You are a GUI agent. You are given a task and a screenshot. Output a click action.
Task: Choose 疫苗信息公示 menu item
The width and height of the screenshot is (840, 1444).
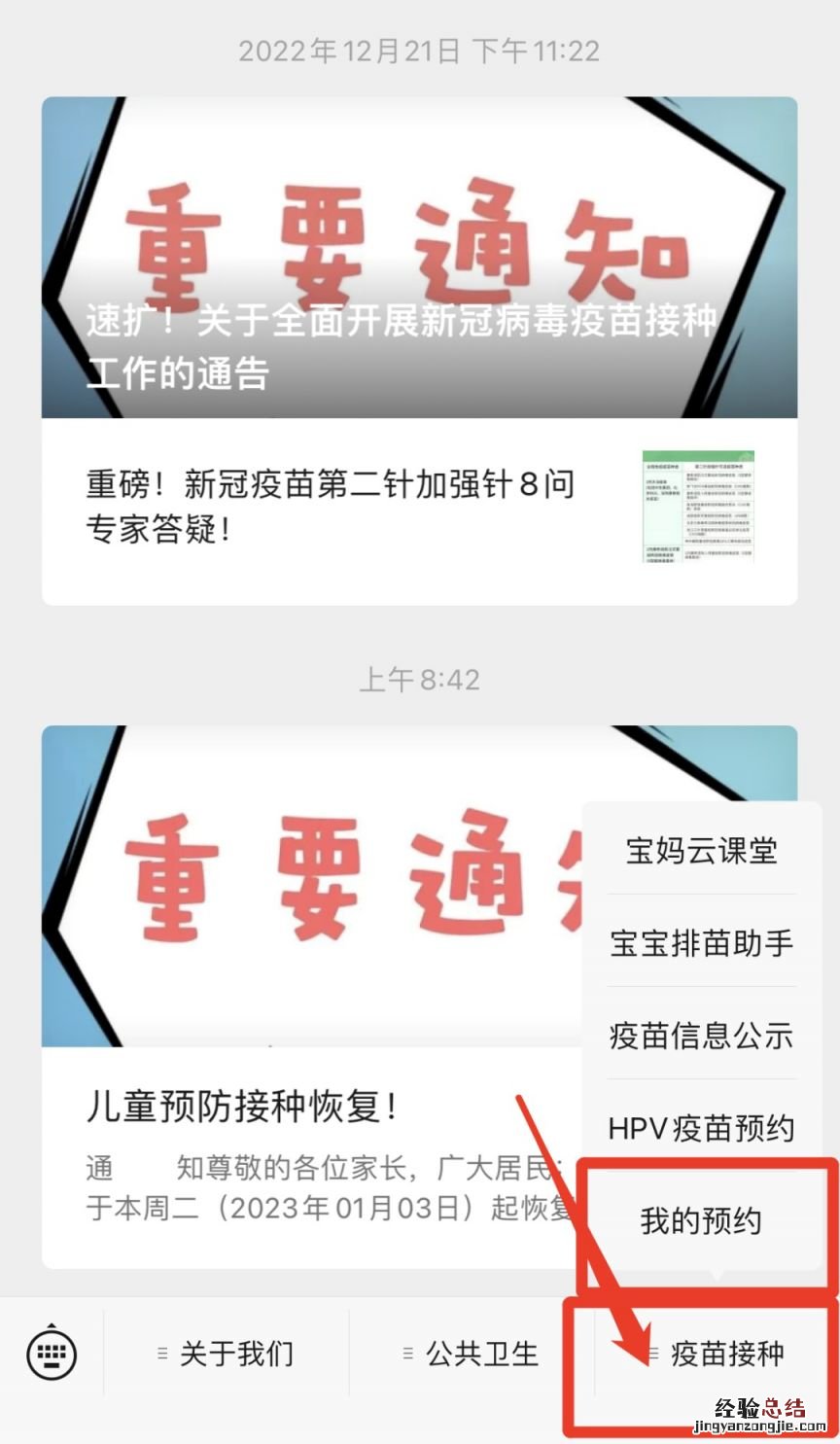point(701,1035)
